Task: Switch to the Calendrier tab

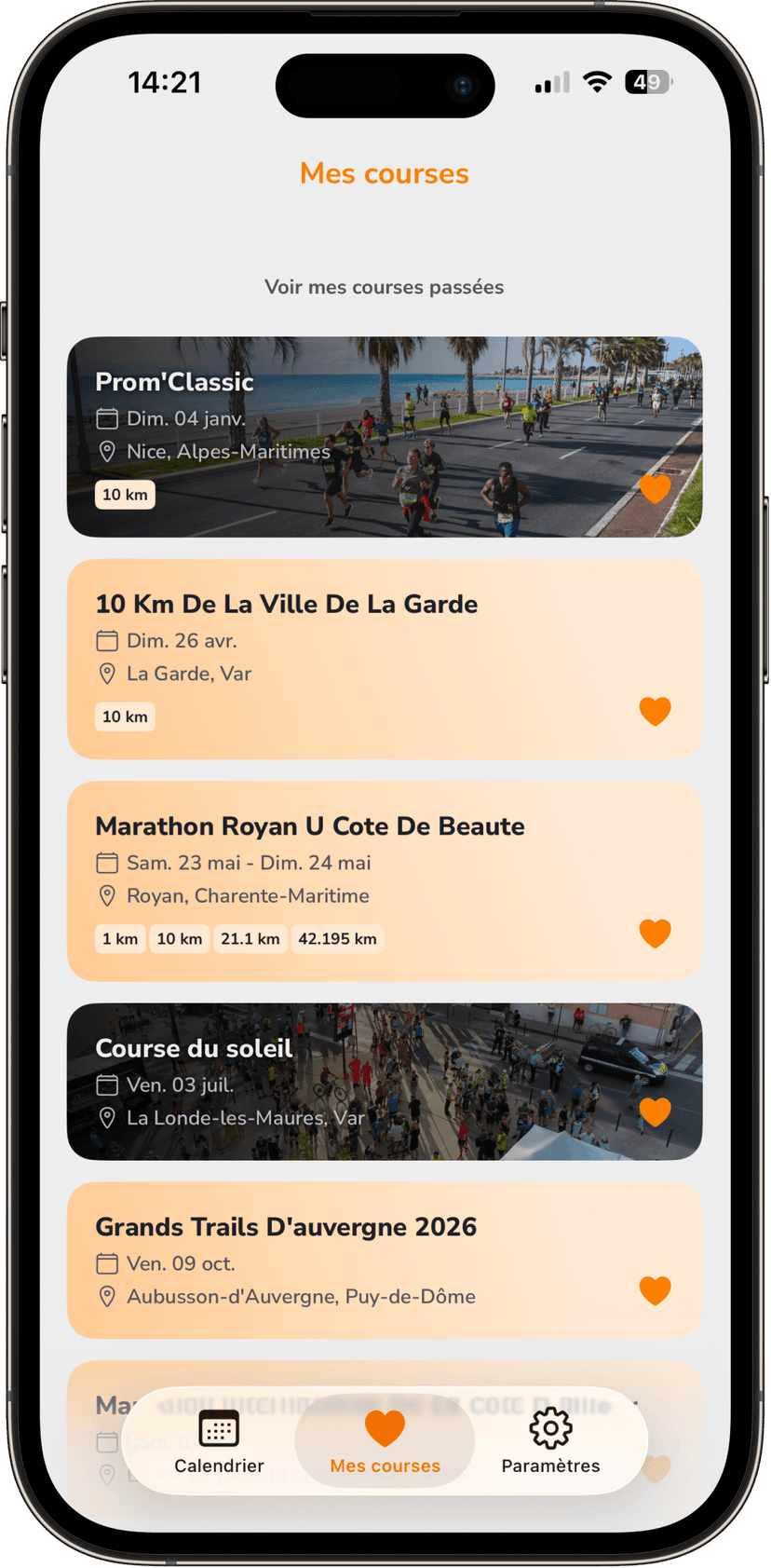Action: point(219,1441)
